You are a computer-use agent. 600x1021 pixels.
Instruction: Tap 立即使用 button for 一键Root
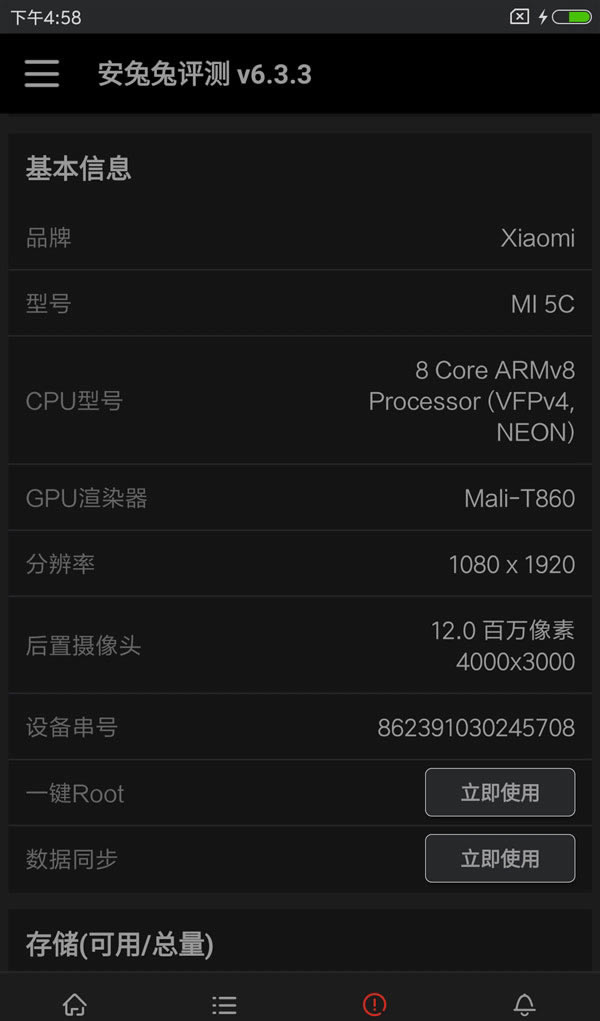click(x=499, y=793)
